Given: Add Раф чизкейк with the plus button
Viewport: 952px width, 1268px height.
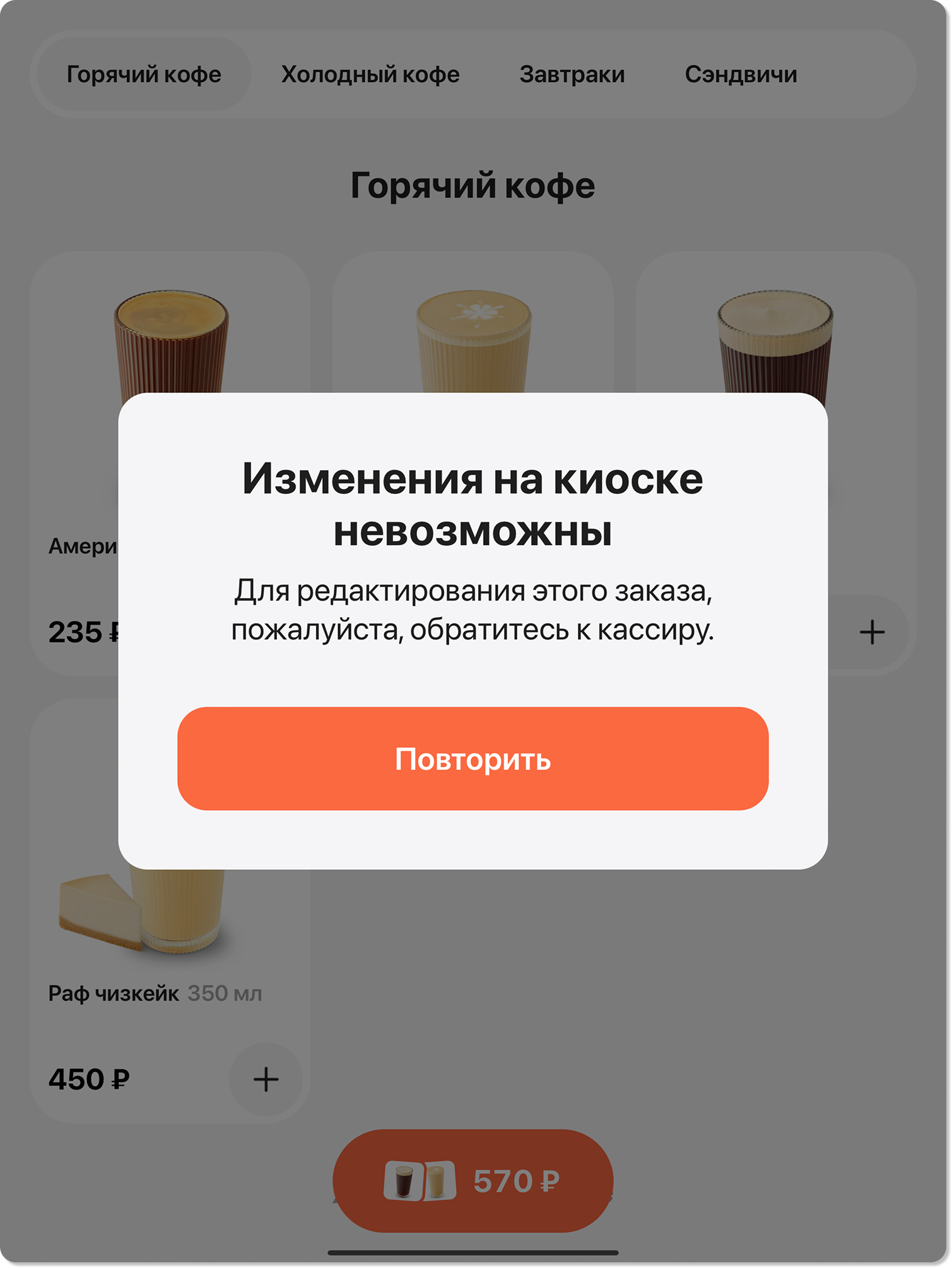Looking at the screenshot, I should pyautogui.click(x=266, y=1079).
